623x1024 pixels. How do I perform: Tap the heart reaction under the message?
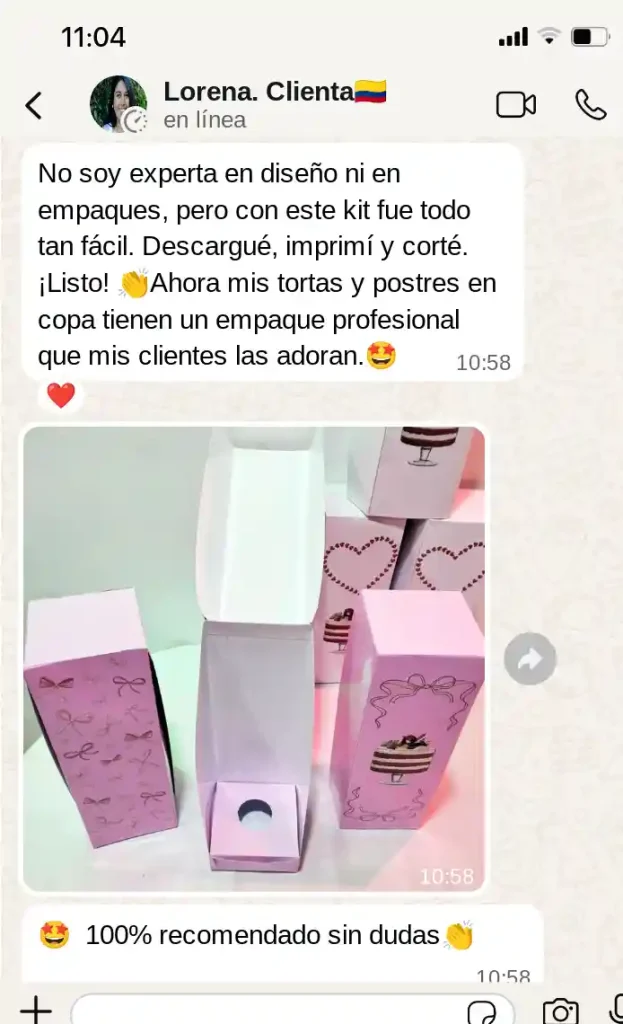pos(61,396)
